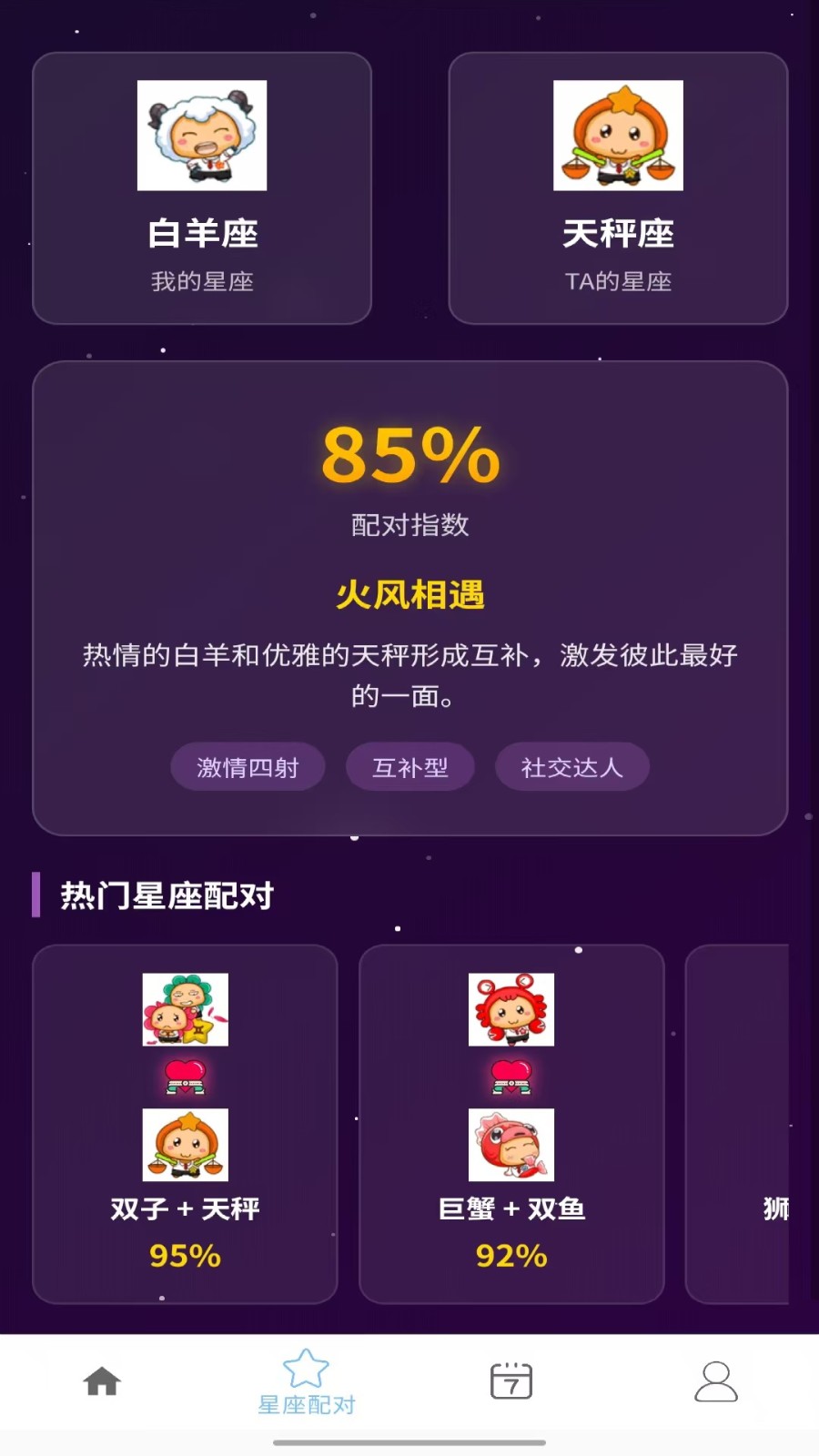This screenshot has height=1456, width=819.
Task: Select my zodiac sign card 白羊座
Action: pos(202,188)
